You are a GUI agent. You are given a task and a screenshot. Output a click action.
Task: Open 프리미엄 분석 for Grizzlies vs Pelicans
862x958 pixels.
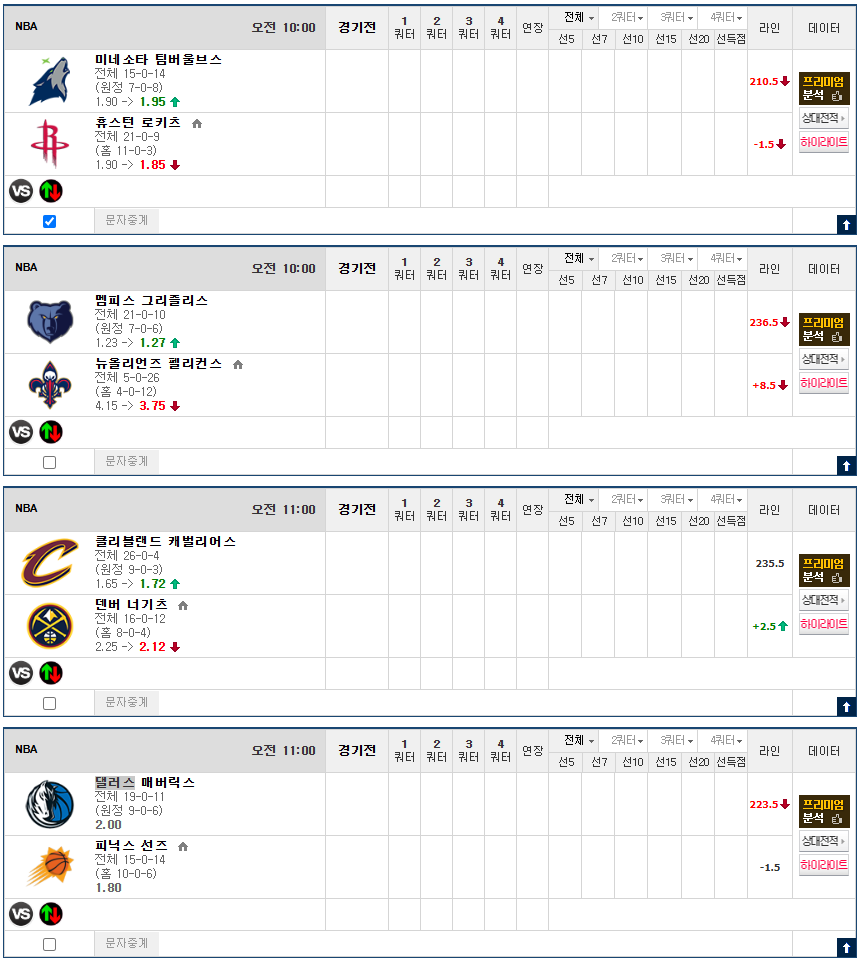(823, 329)
